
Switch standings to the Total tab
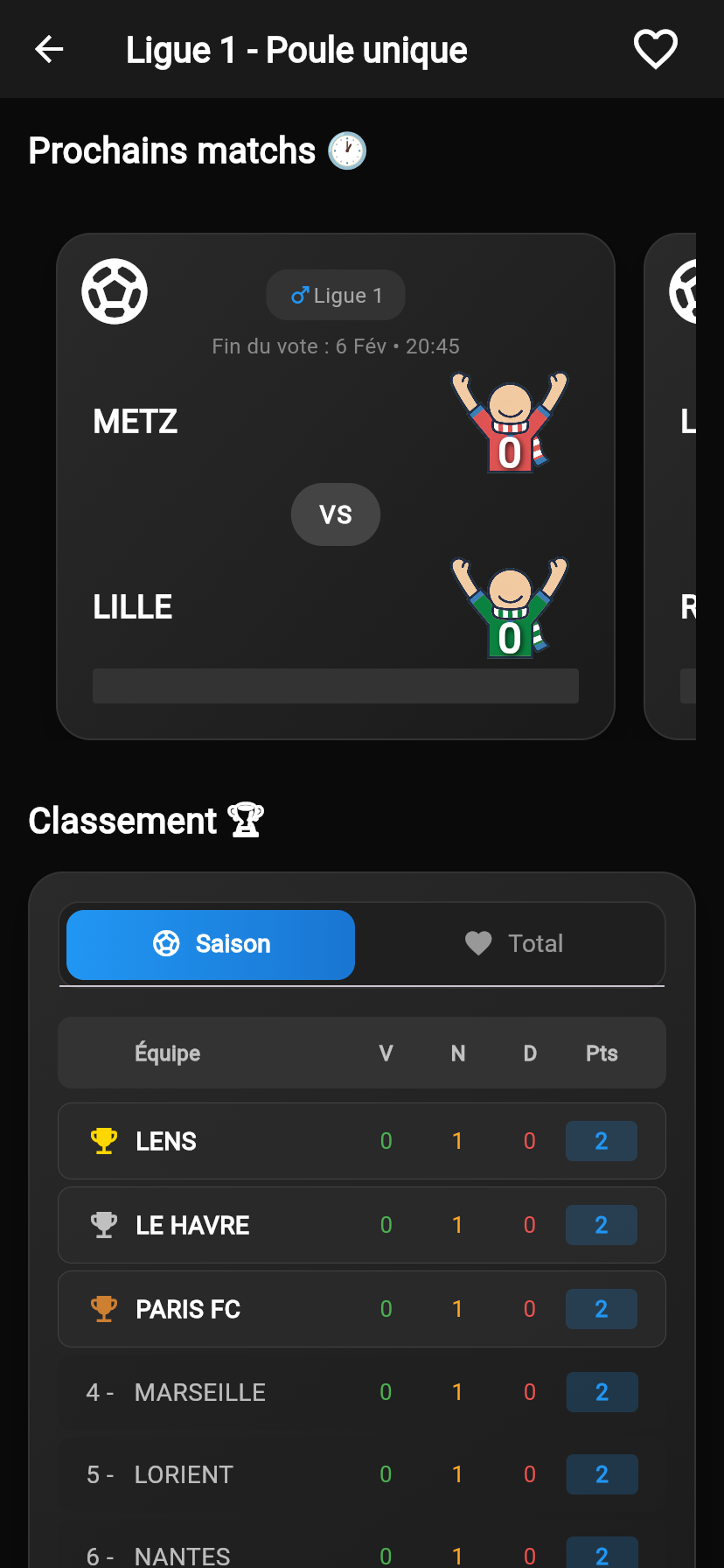512,943
